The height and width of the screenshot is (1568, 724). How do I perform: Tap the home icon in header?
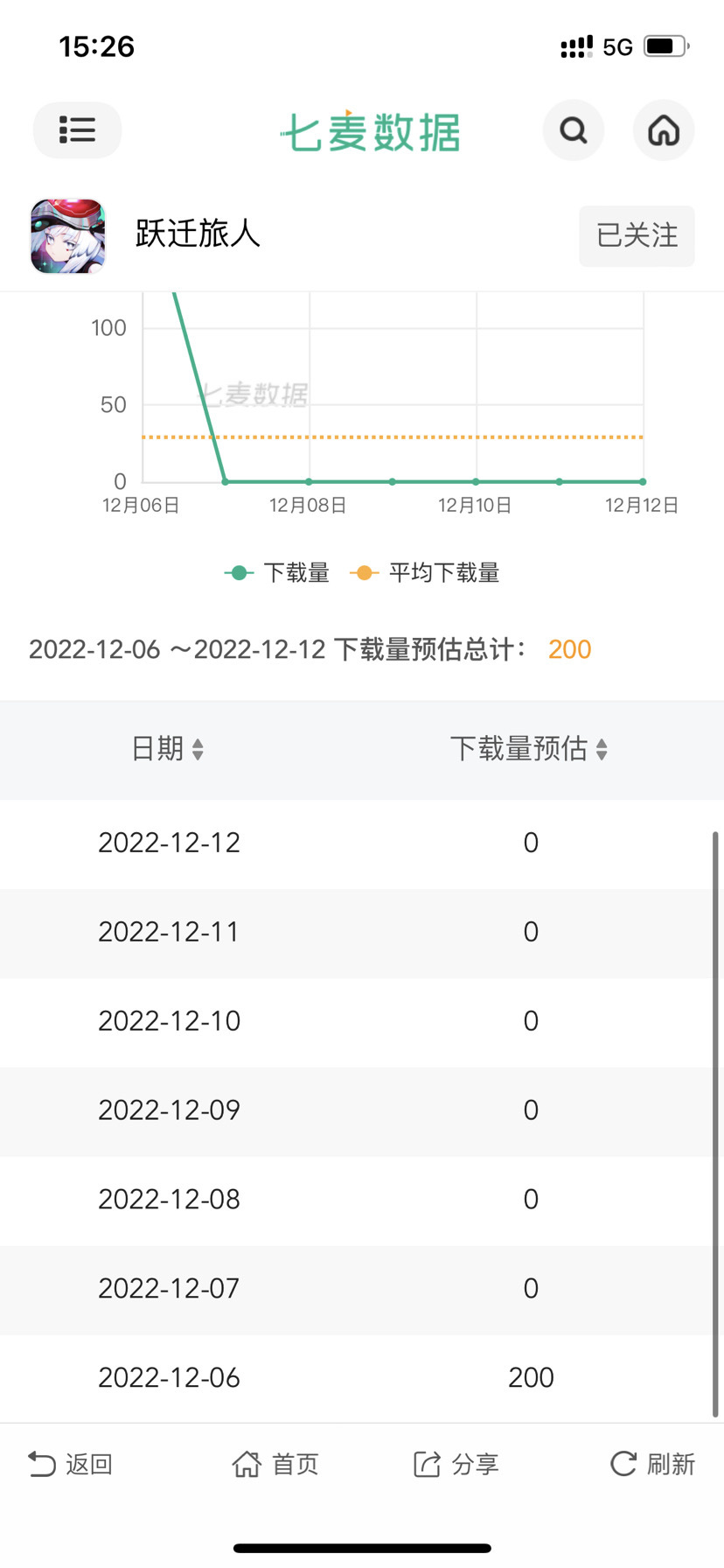(x=664, y=130)
